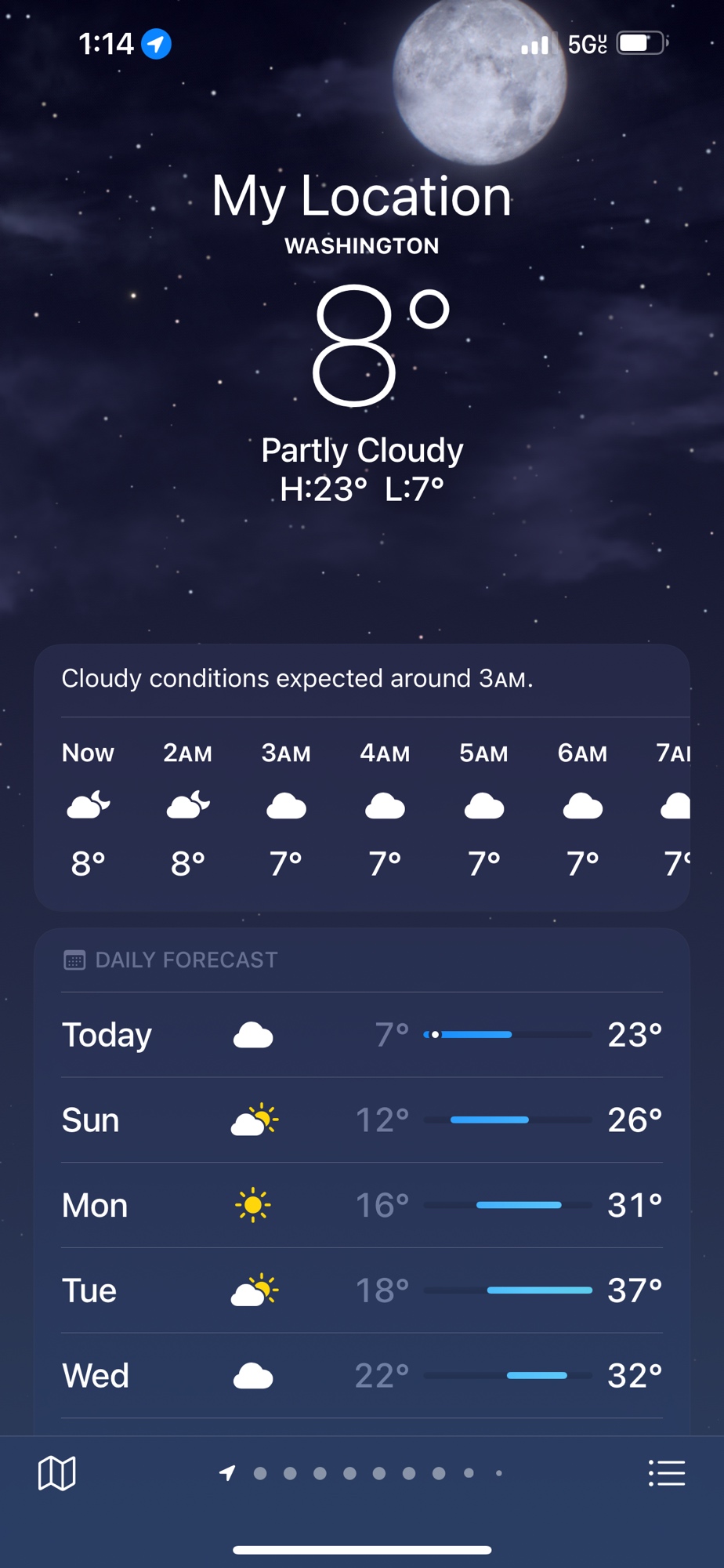Open the weather map icon
724x1568 pixels.
click(57, 1473)
